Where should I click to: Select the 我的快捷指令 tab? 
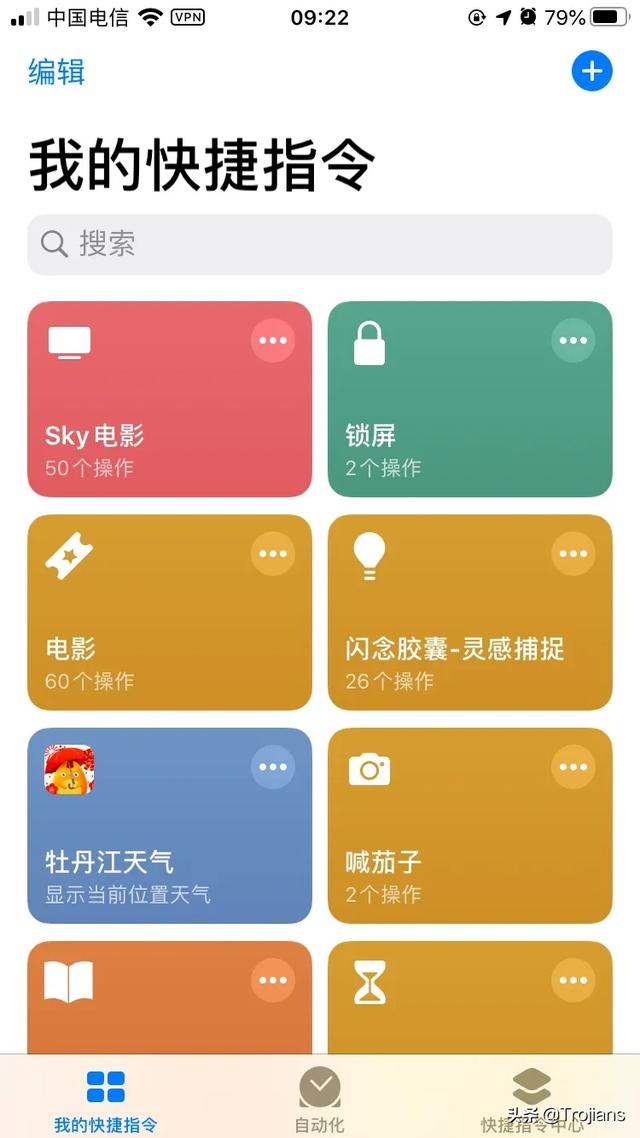[x=106, y=1098]
